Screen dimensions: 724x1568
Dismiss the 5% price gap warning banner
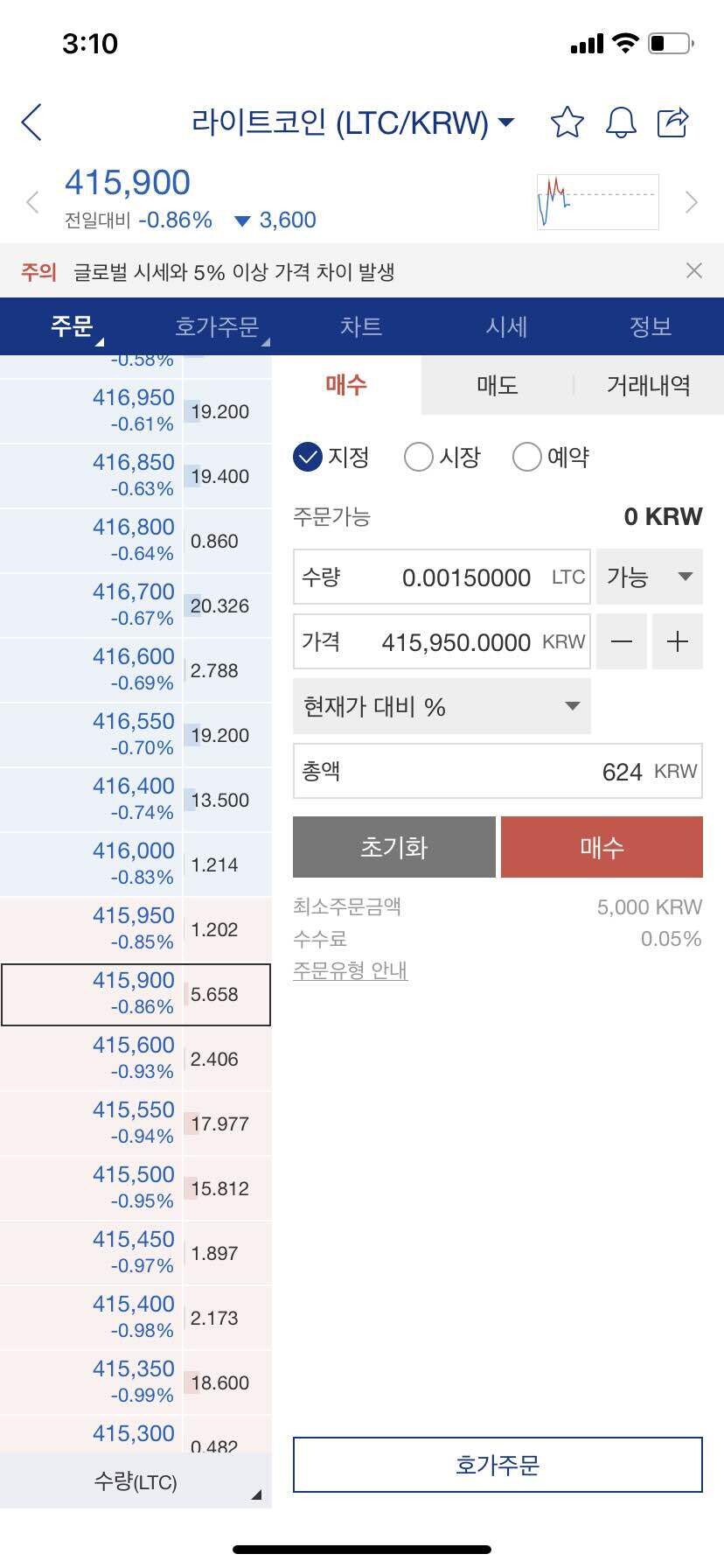tap(694, 270)
